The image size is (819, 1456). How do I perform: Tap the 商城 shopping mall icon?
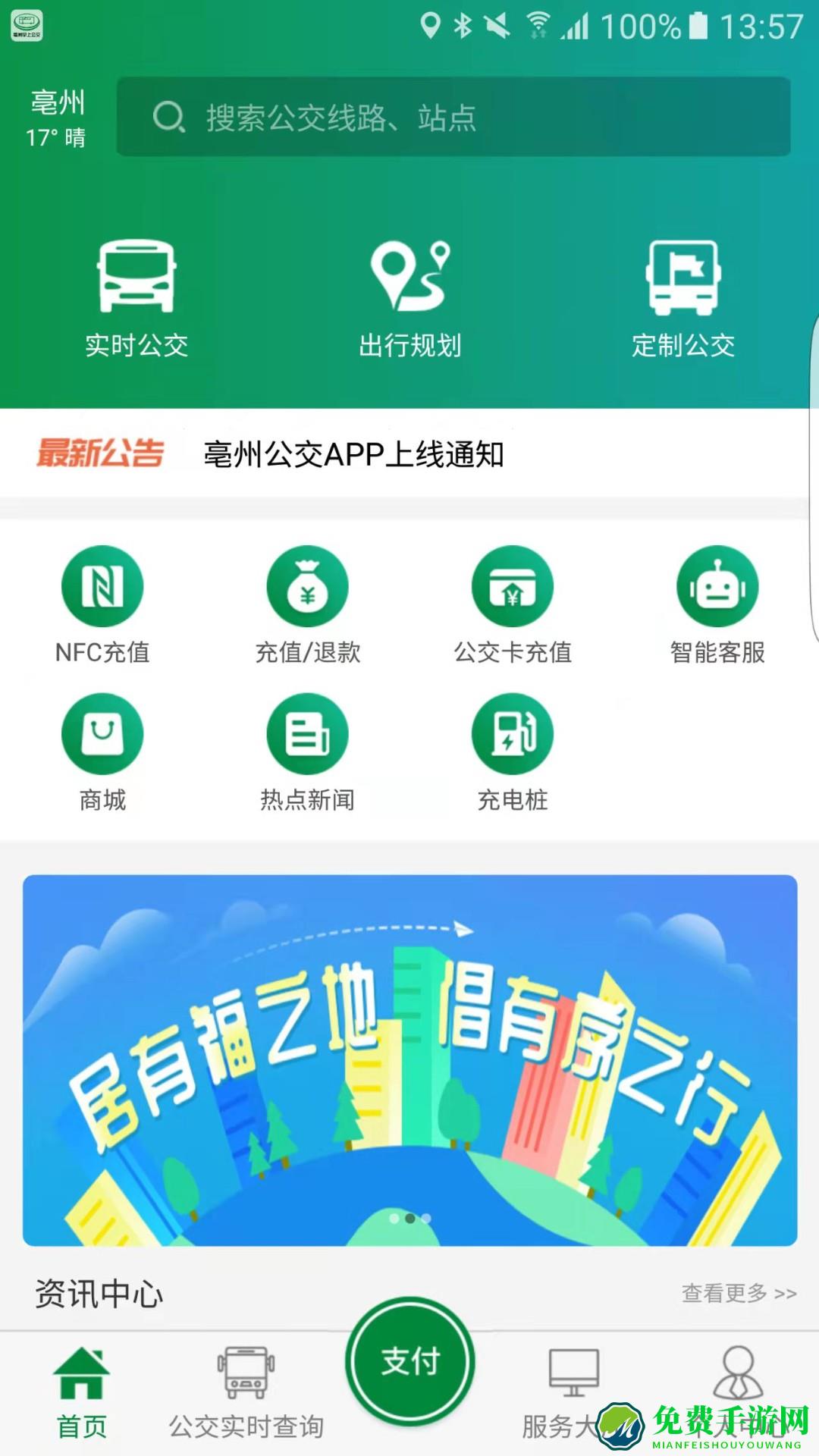101,751
